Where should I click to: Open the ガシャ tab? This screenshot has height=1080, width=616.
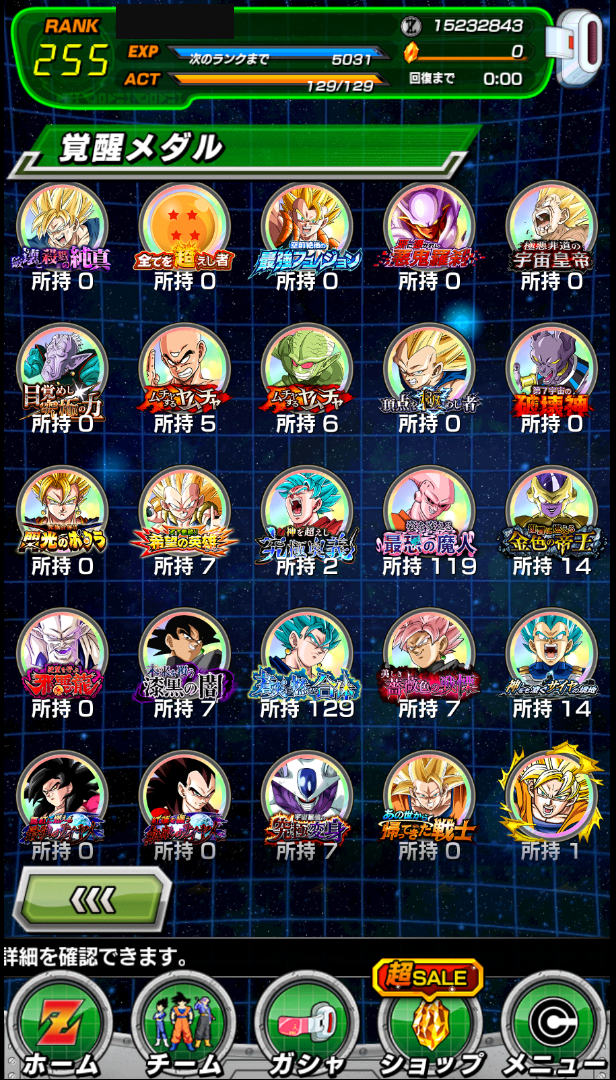pyautogui.click(x=306, y=1026)
